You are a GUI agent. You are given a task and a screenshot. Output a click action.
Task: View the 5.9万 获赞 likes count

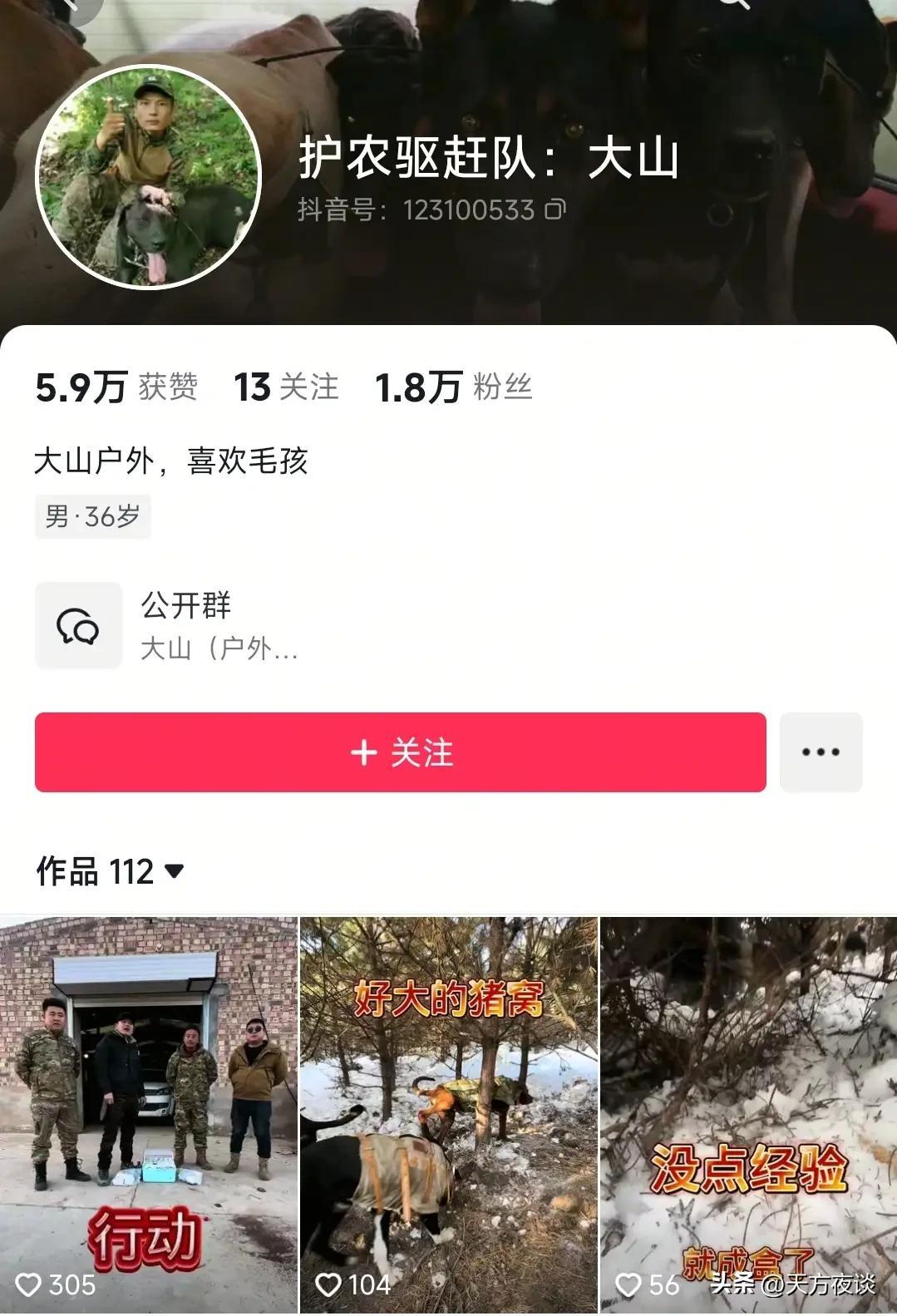(116, 387)
